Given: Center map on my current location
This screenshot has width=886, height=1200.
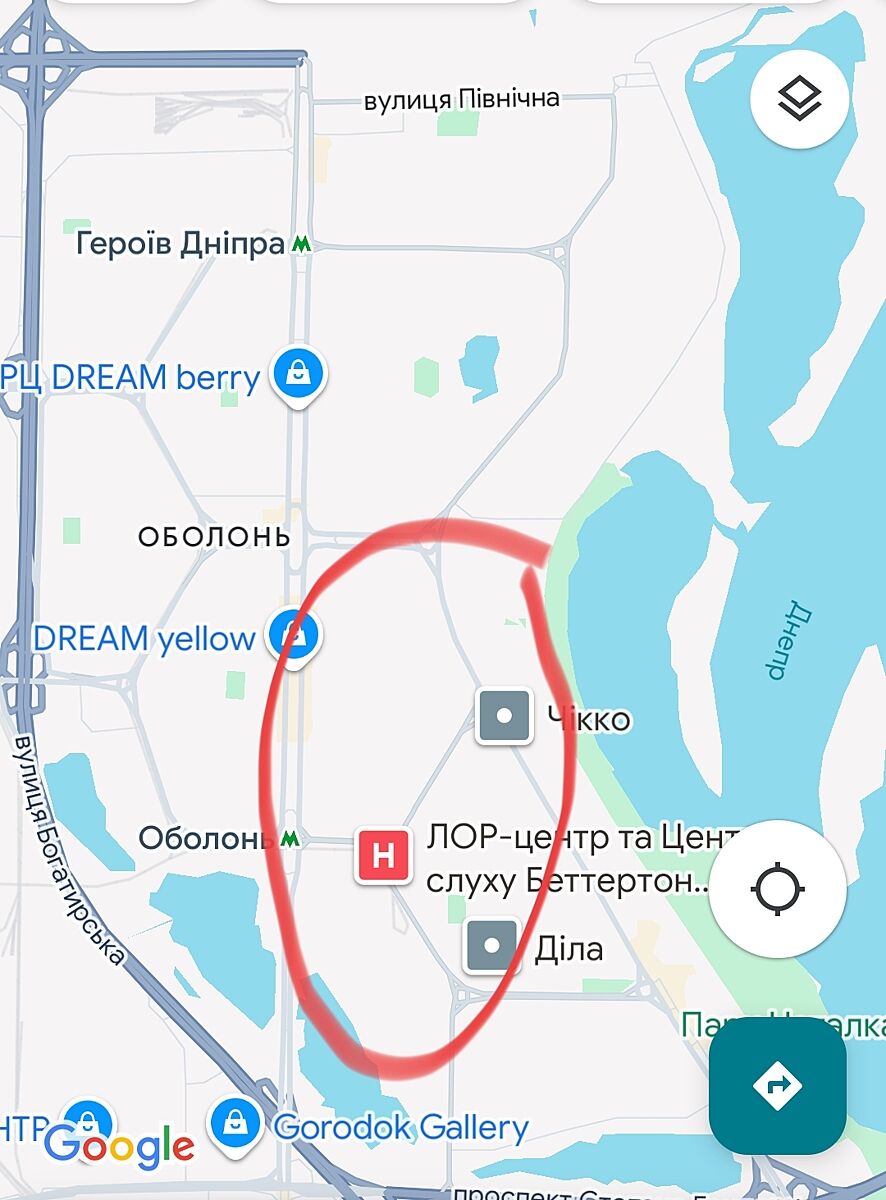Looking at the screenshot, I should tap(778, 889).
